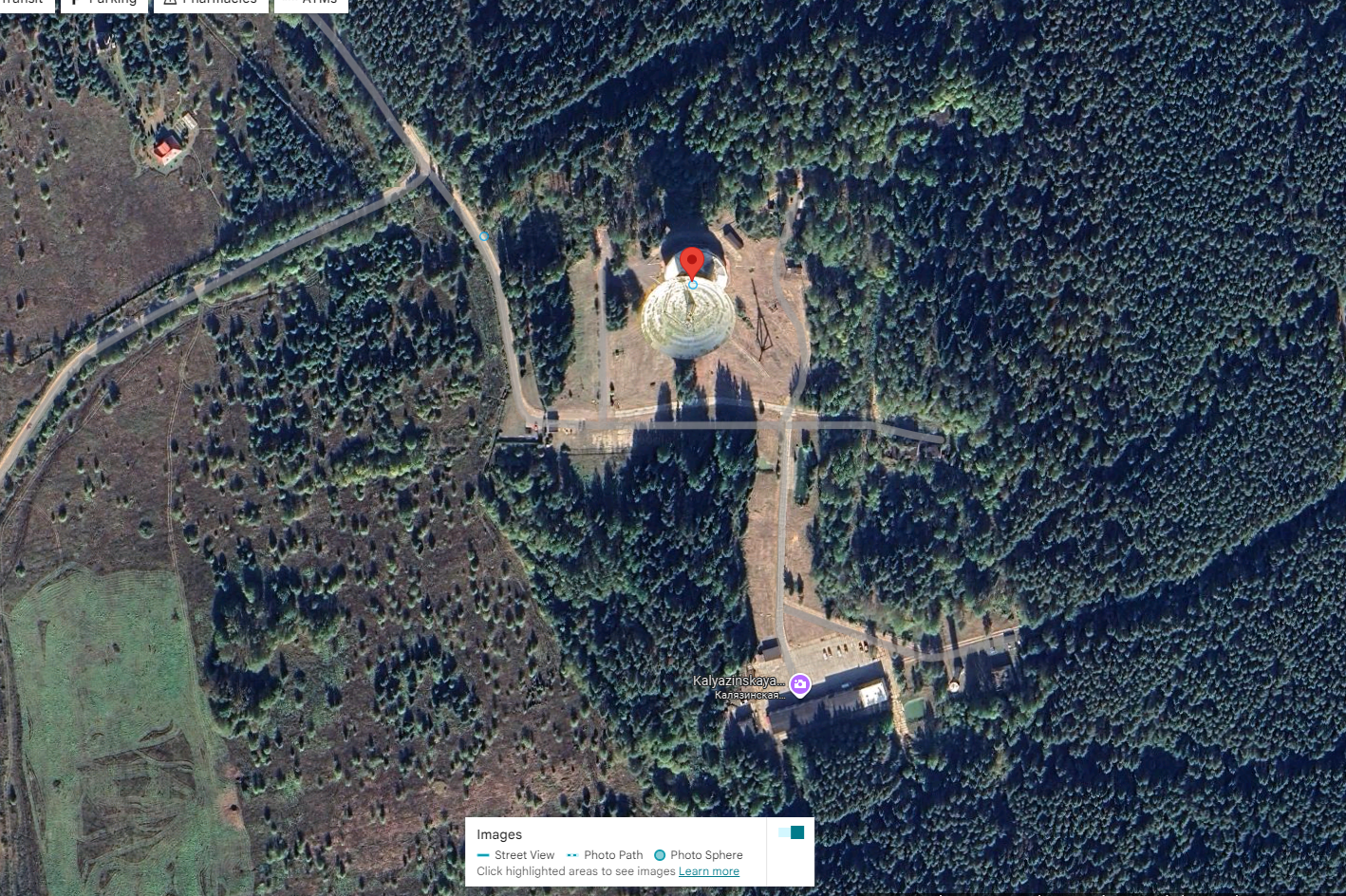Select the Pharmacies chip
1346x896 pixels.
[210, 4]
